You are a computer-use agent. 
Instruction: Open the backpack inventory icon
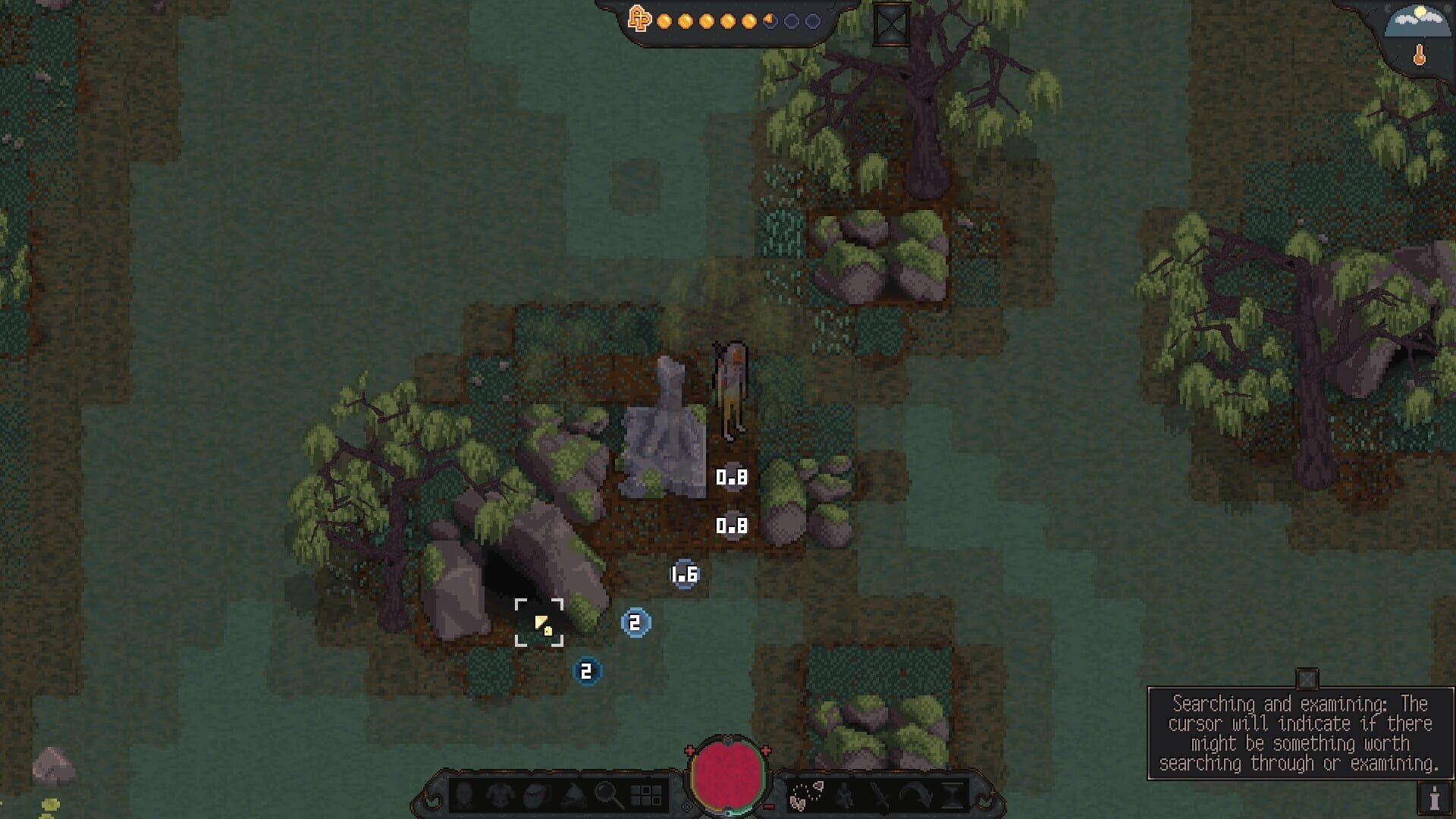(536, 795)
